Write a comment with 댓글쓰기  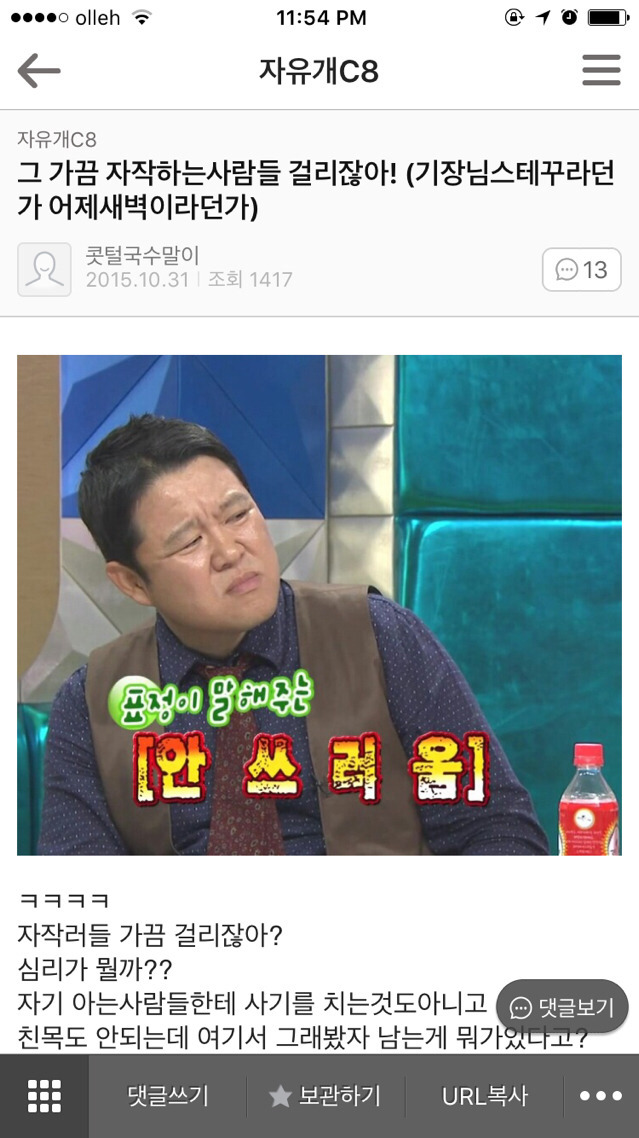click(168, 1096)
